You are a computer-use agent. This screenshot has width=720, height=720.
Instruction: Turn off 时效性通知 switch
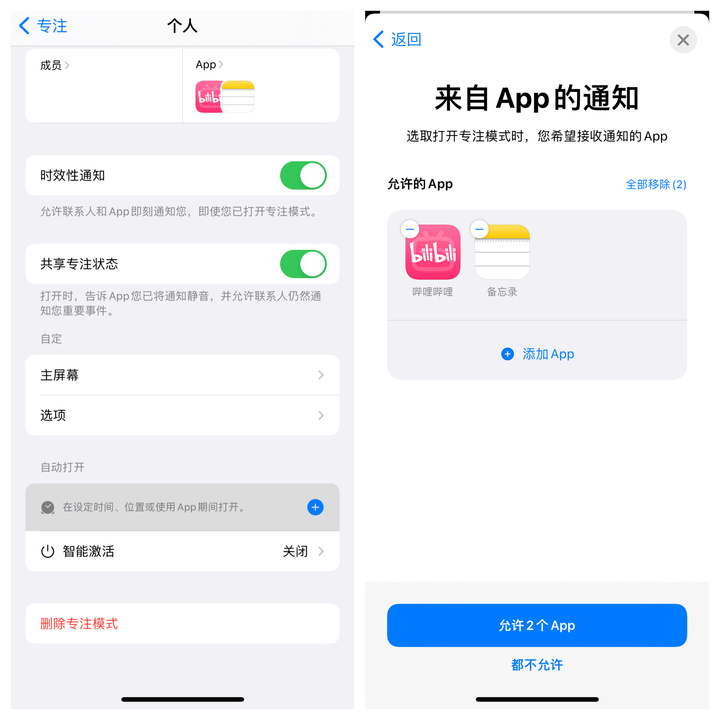[x=303, y=176]
